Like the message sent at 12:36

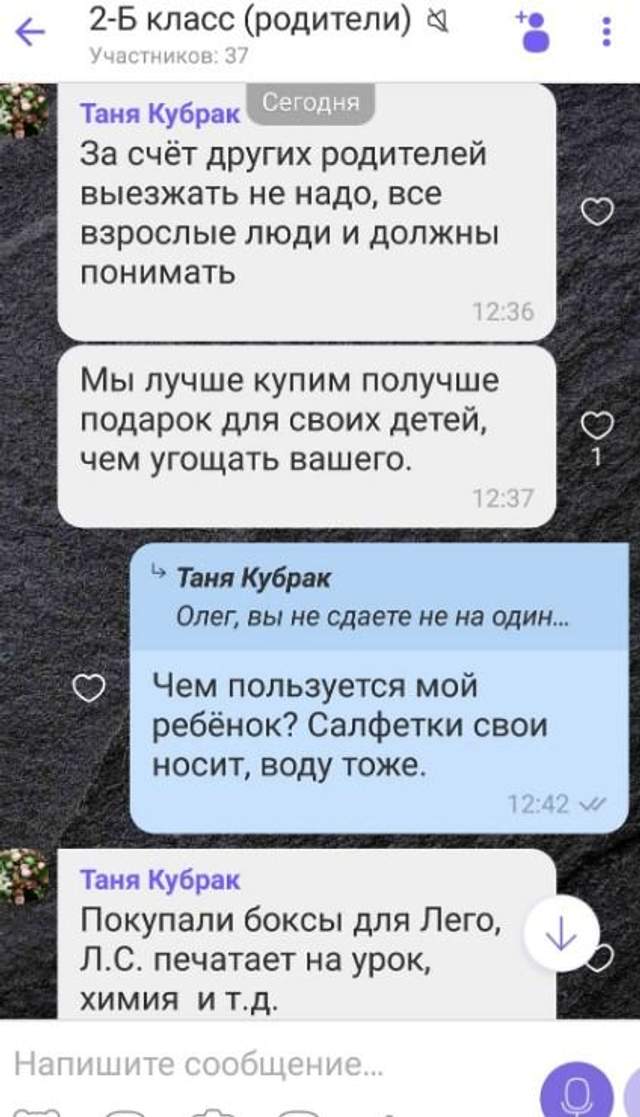coord(597,210)
